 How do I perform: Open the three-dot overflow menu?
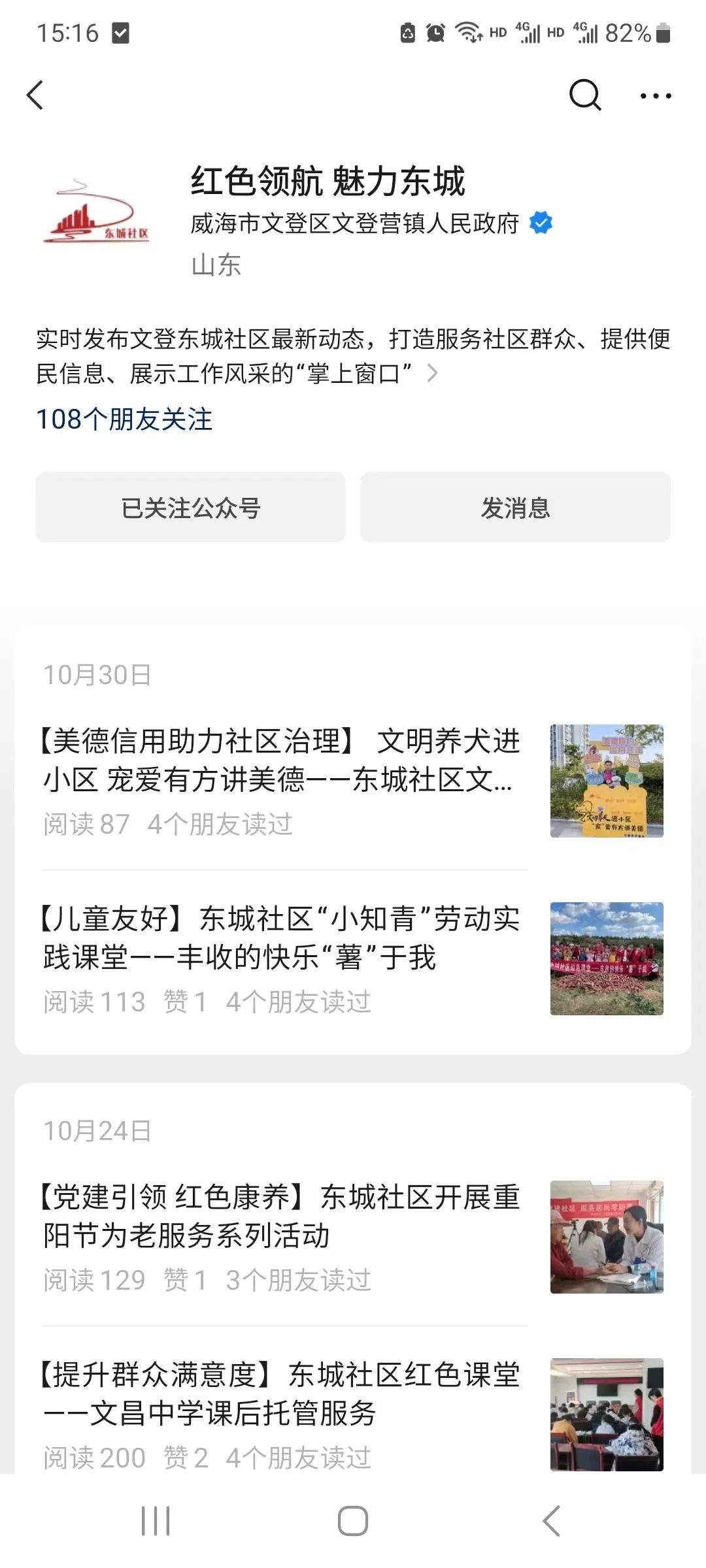(655, 95)
